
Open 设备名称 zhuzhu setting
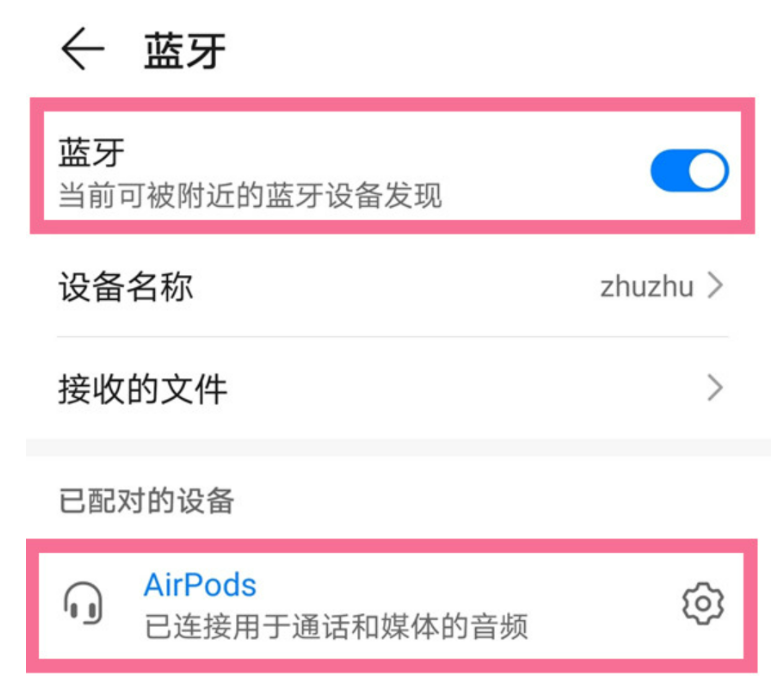pos(390,287)
